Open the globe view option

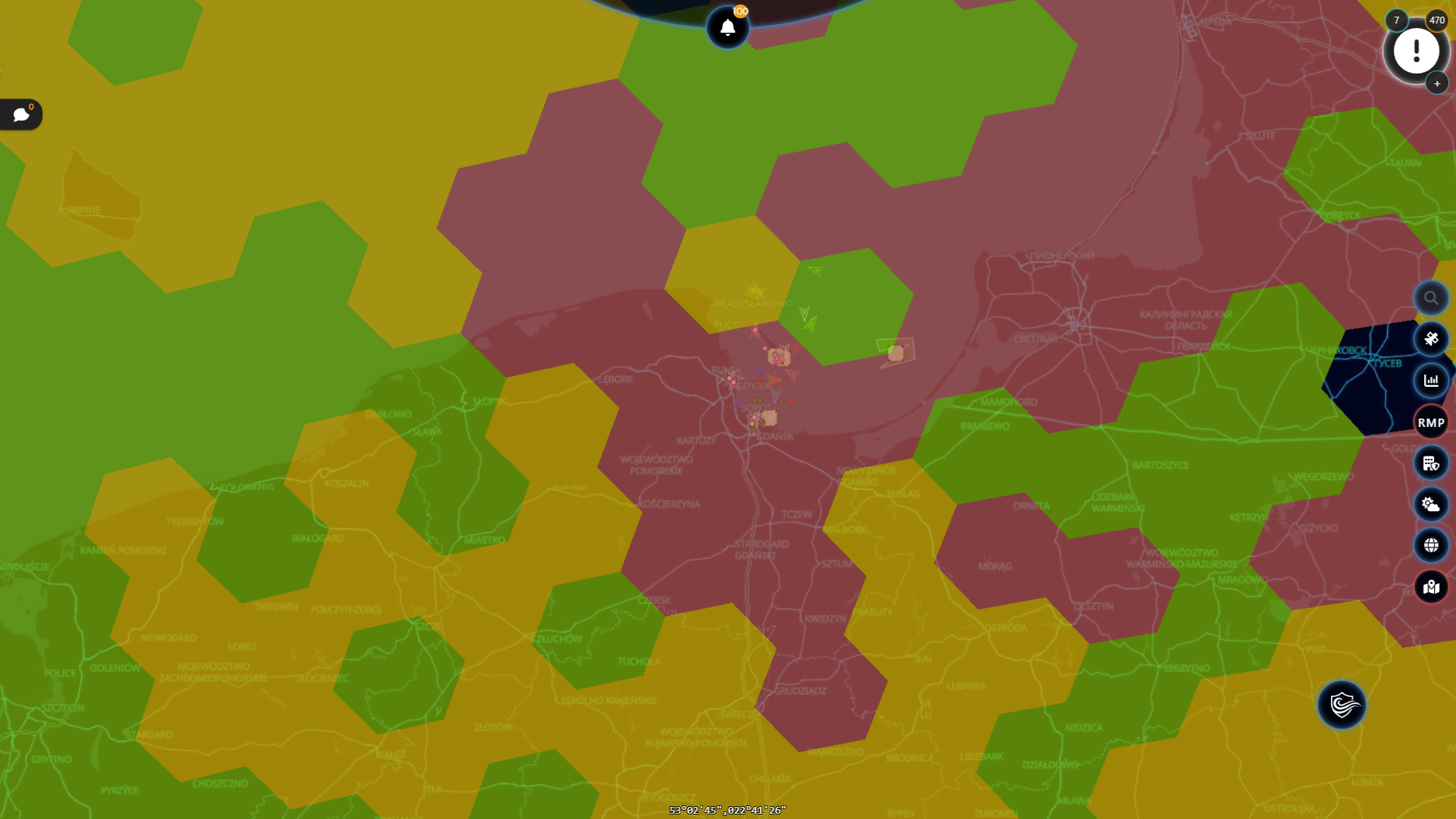[1431, 545]
